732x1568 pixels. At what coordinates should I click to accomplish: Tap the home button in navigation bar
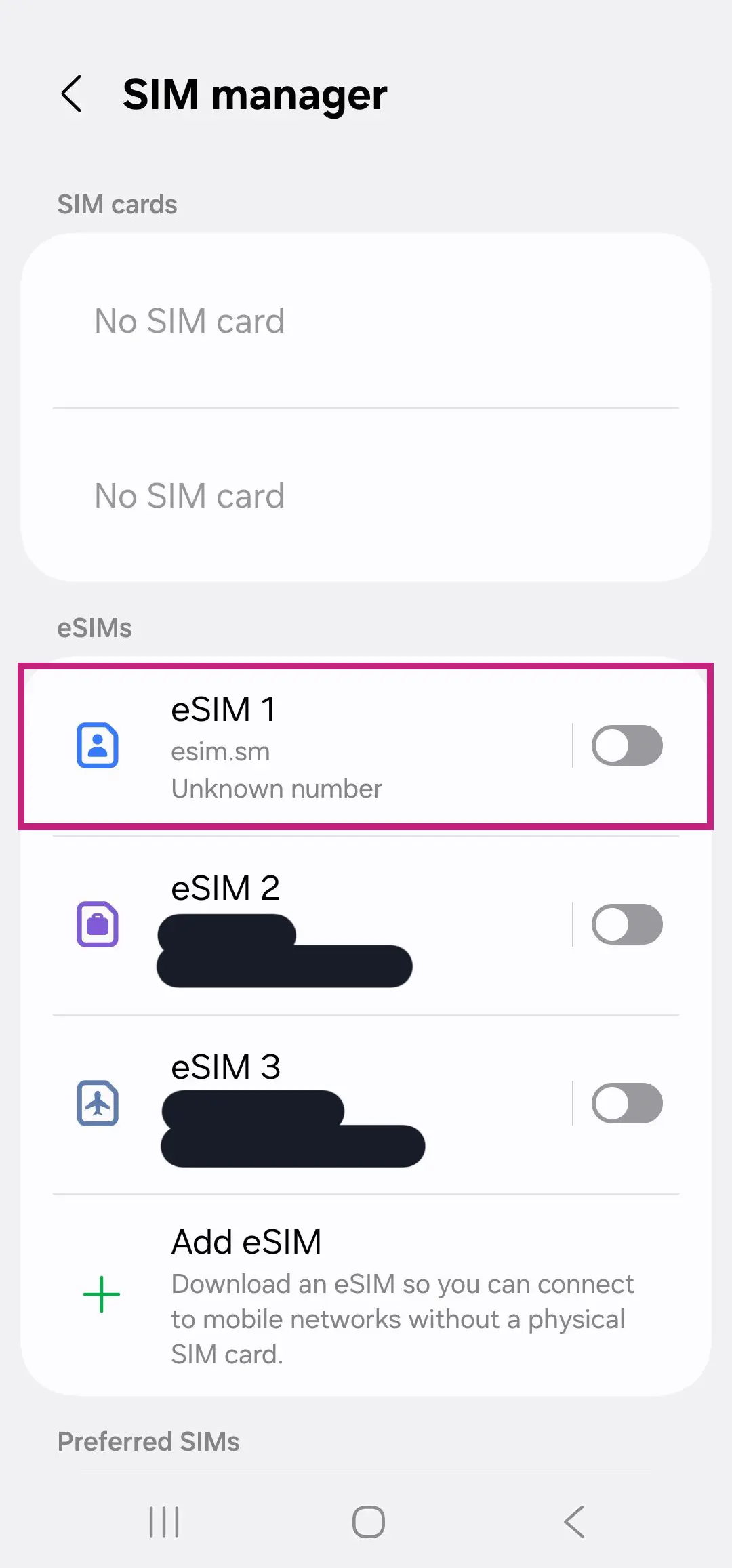pyautogui.click(x=369, y=1522)
